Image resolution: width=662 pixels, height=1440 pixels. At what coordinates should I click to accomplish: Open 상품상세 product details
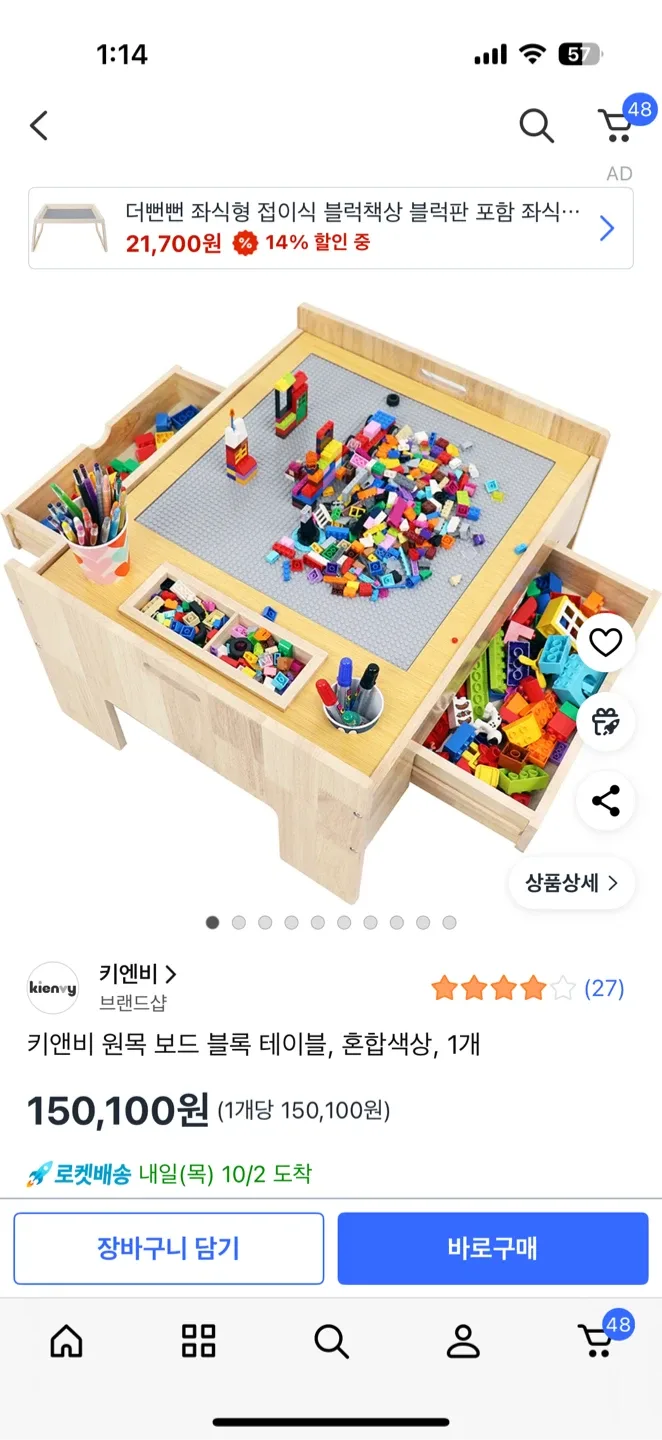pos(571,883)
